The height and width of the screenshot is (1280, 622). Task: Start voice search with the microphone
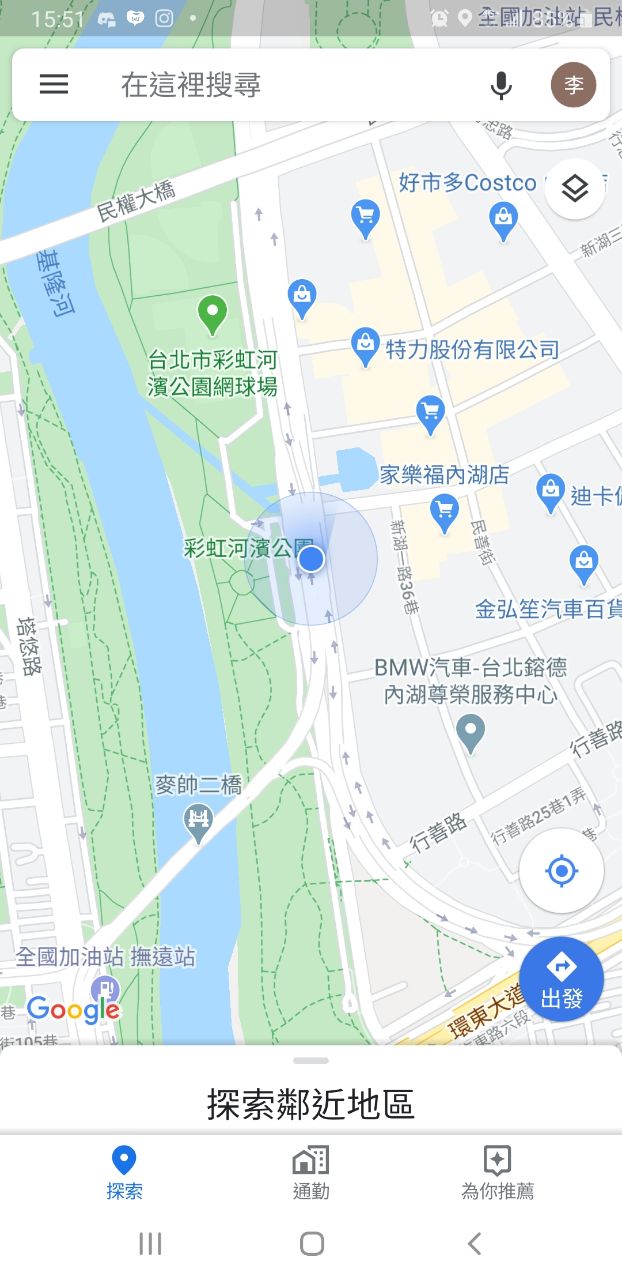tap(501, 86)
